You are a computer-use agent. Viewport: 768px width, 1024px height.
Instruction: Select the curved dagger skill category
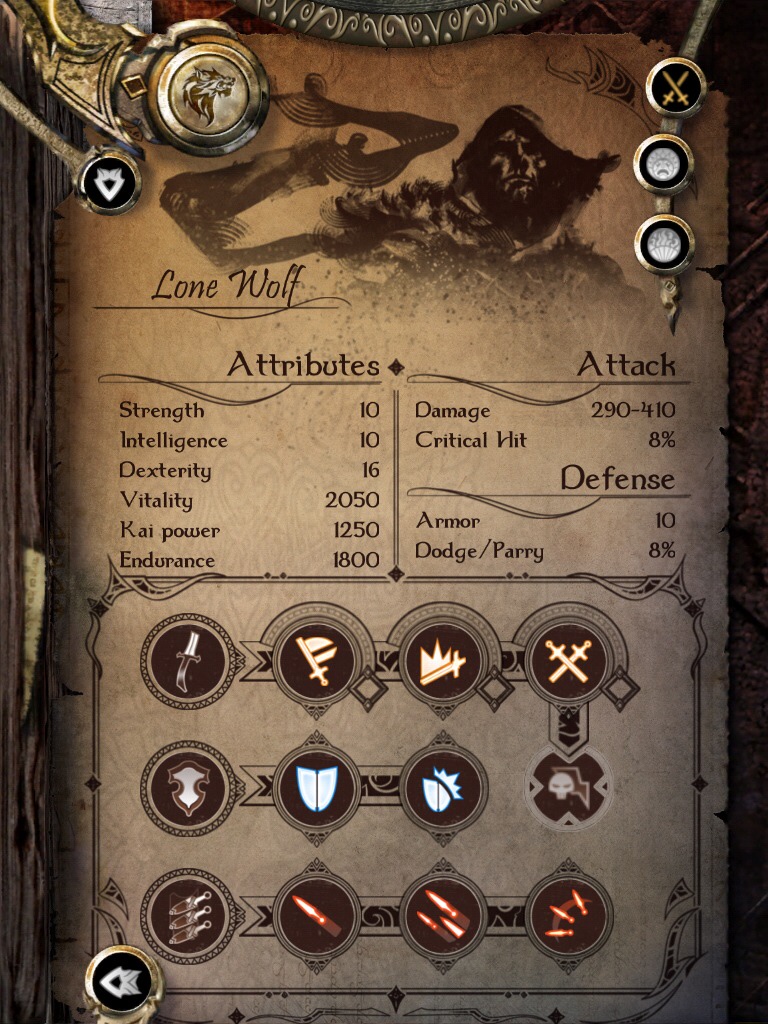189,662
